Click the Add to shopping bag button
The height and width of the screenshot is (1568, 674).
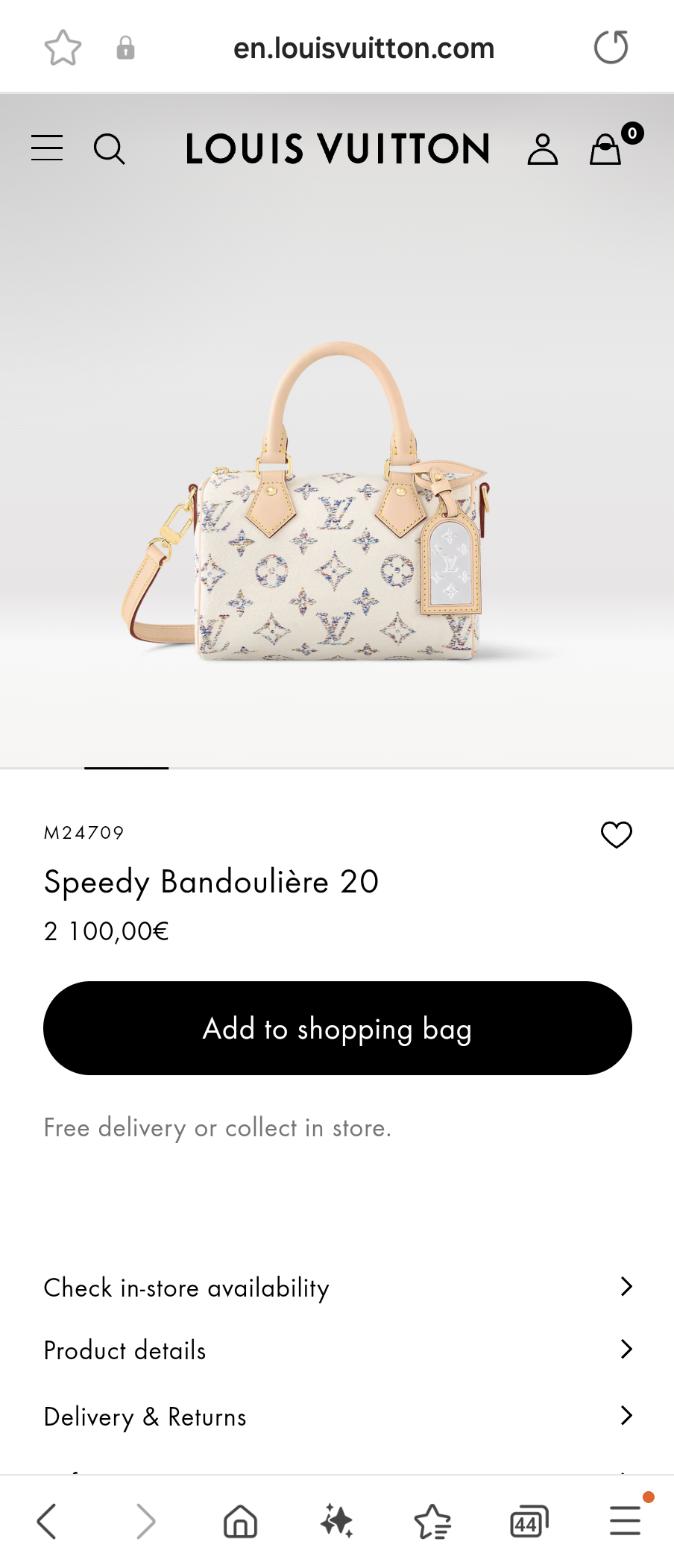337,1028
